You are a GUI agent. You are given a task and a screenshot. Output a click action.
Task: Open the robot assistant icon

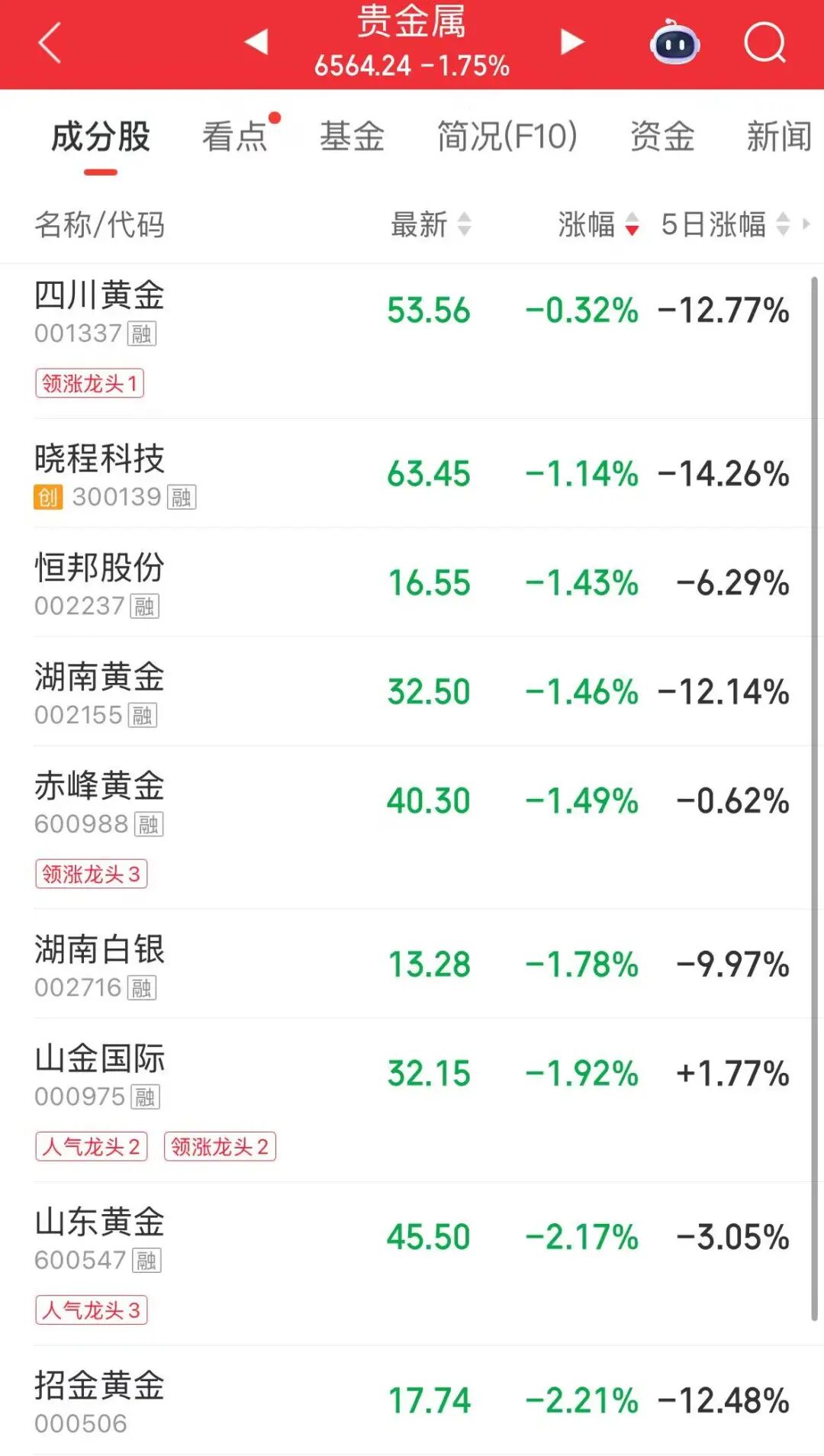coord(674,43)
